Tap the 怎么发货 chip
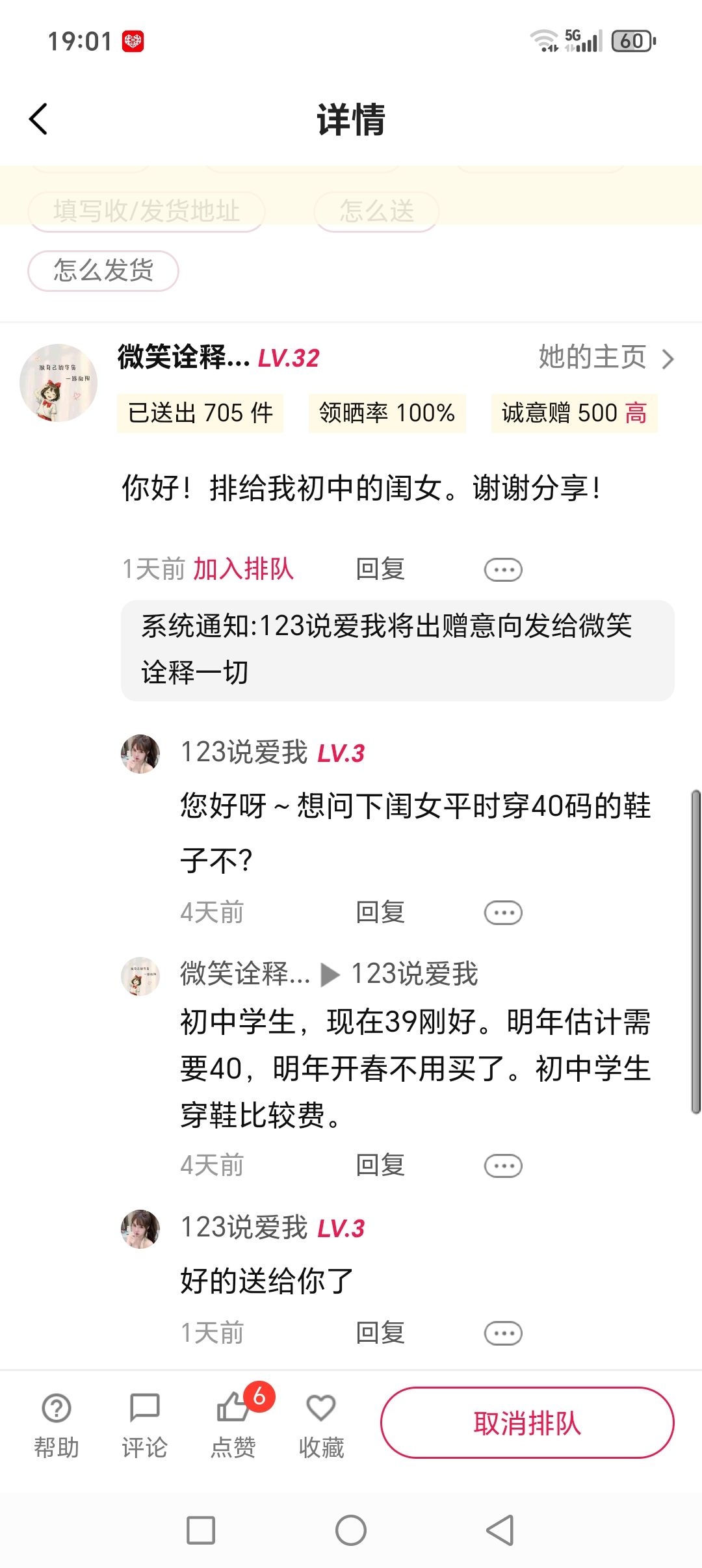Image resolution: width=702 pixels, height=1568 pixels. coord(103,270)
